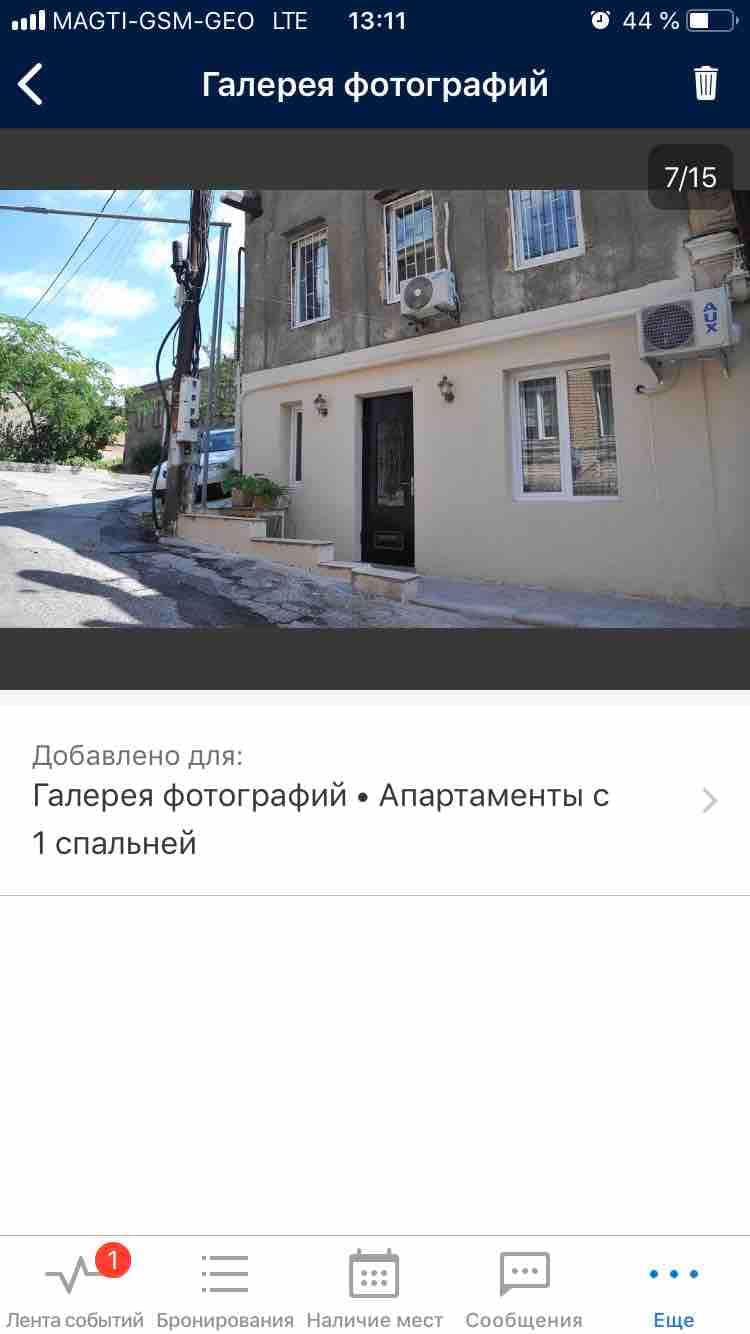The image size is (750, 1334).
Task: Delete this photo with the trash icon
Action: [x=706, y=84]
